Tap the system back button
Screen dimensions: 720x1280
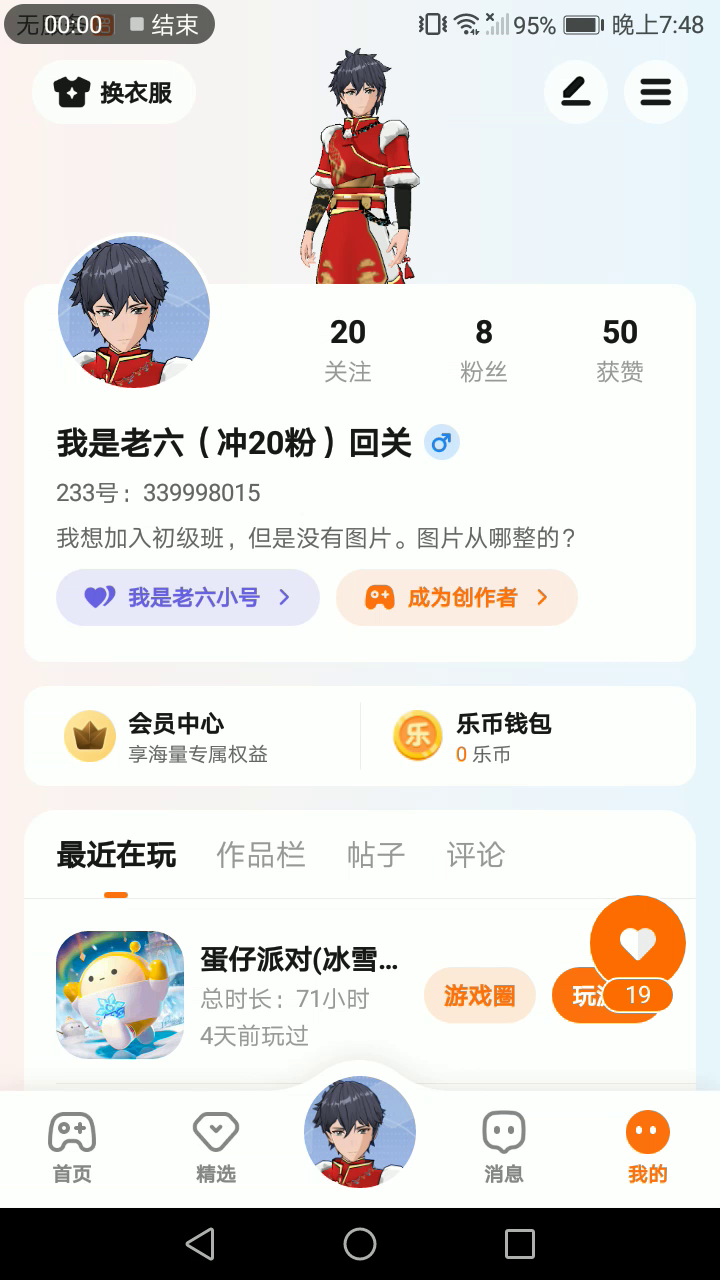coord(200,1244)
